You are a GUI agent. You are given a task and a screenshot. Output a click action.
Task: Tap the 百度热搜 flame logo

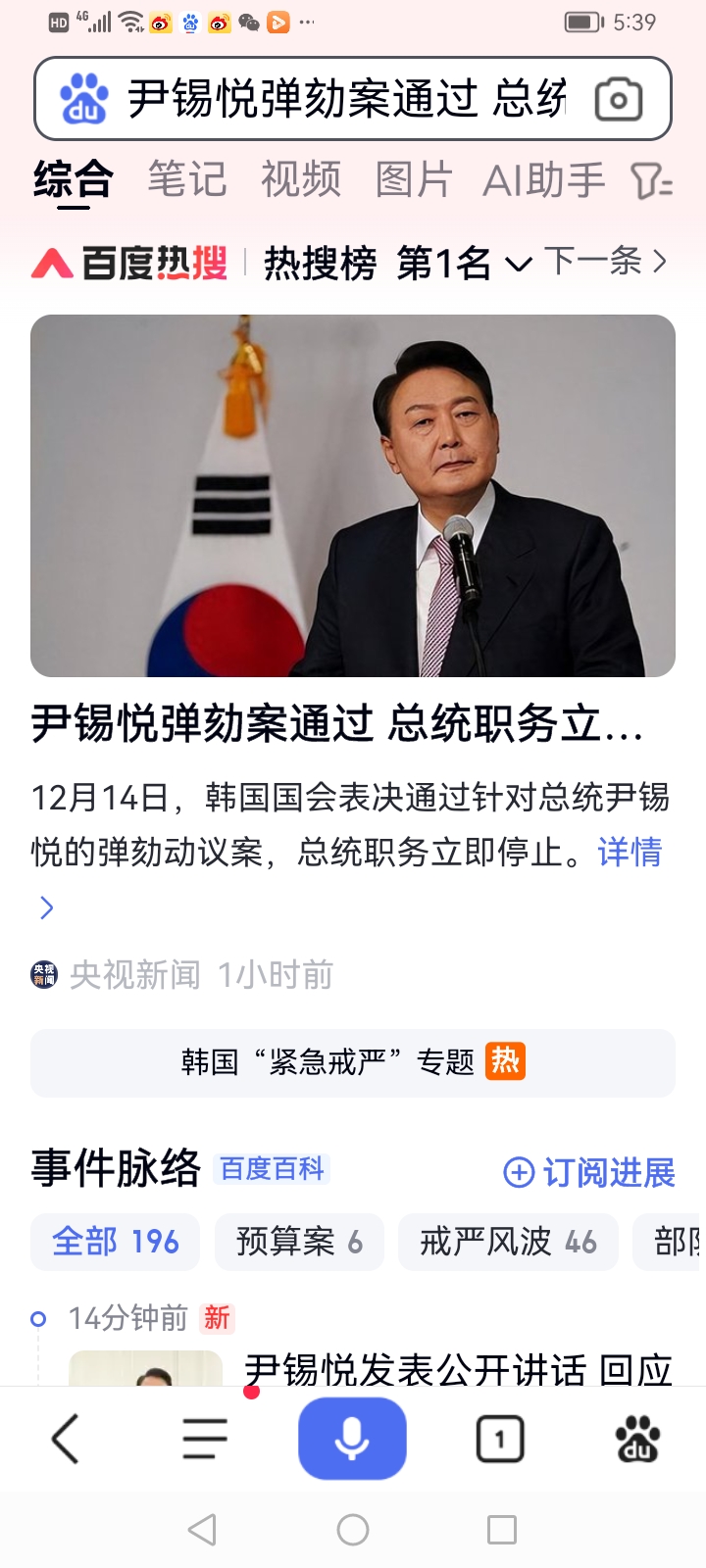coord(56,262)
